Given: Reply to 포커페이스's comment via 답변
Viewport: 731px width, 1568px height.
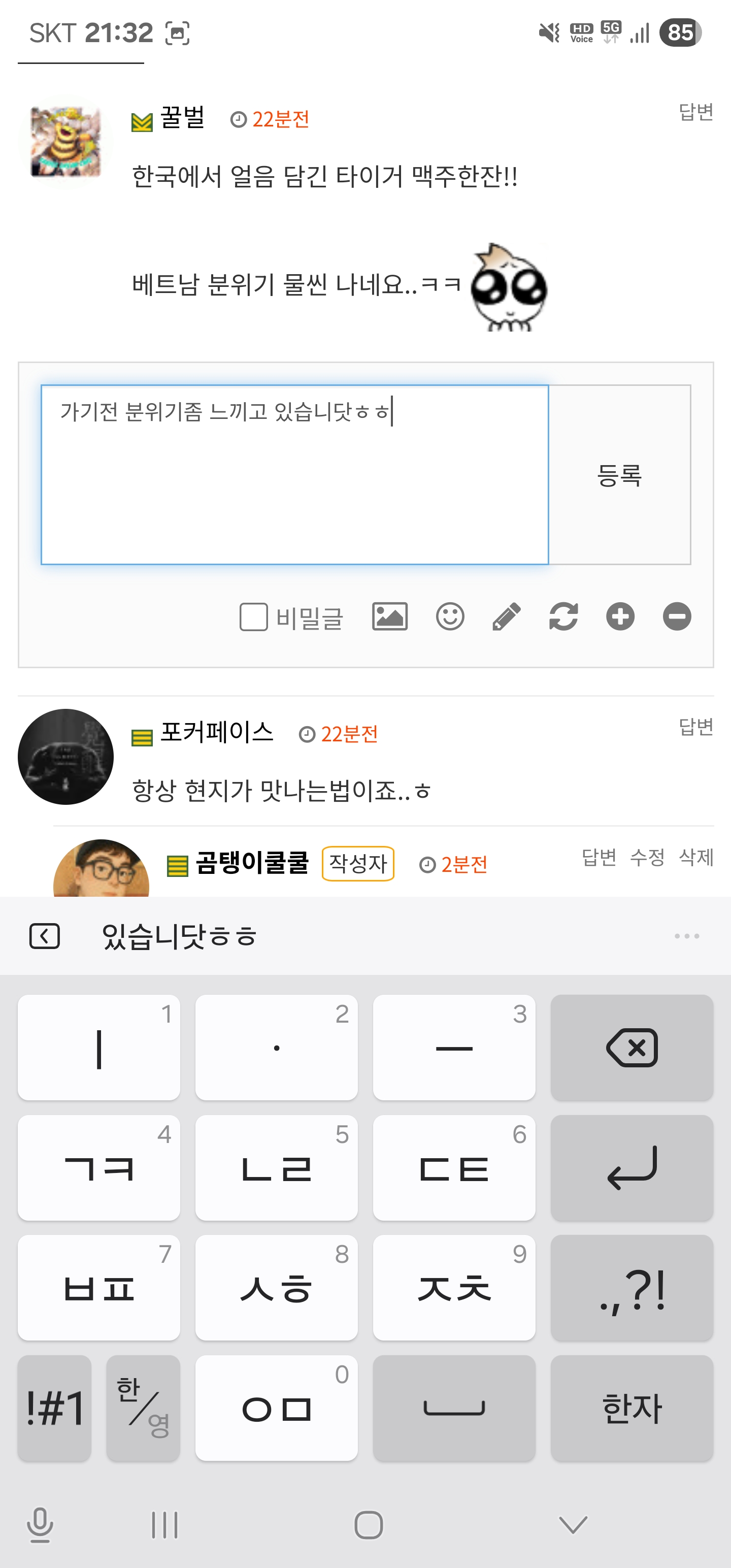Looking at the screenshot, I should click(695, 727).
